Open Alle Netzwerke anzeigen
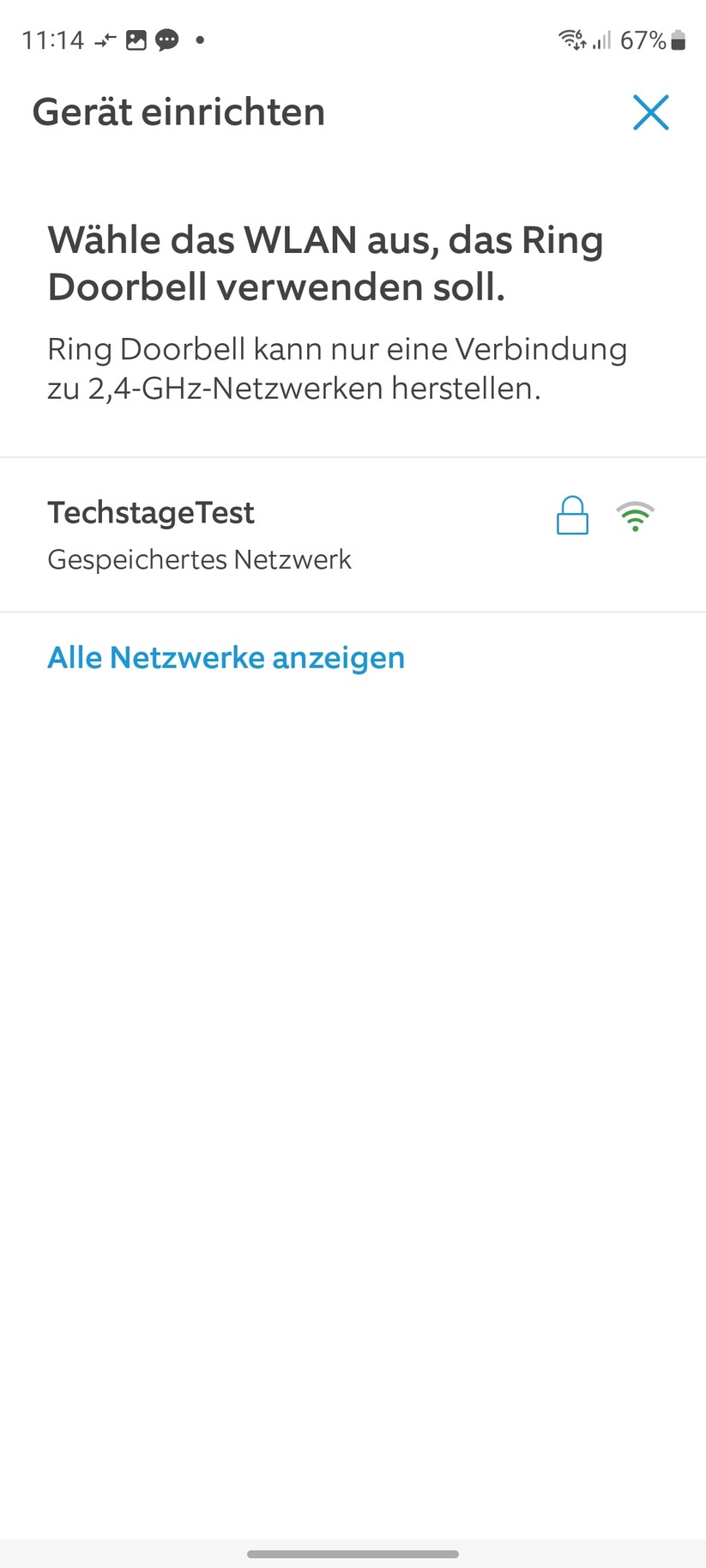 [226, 657]
